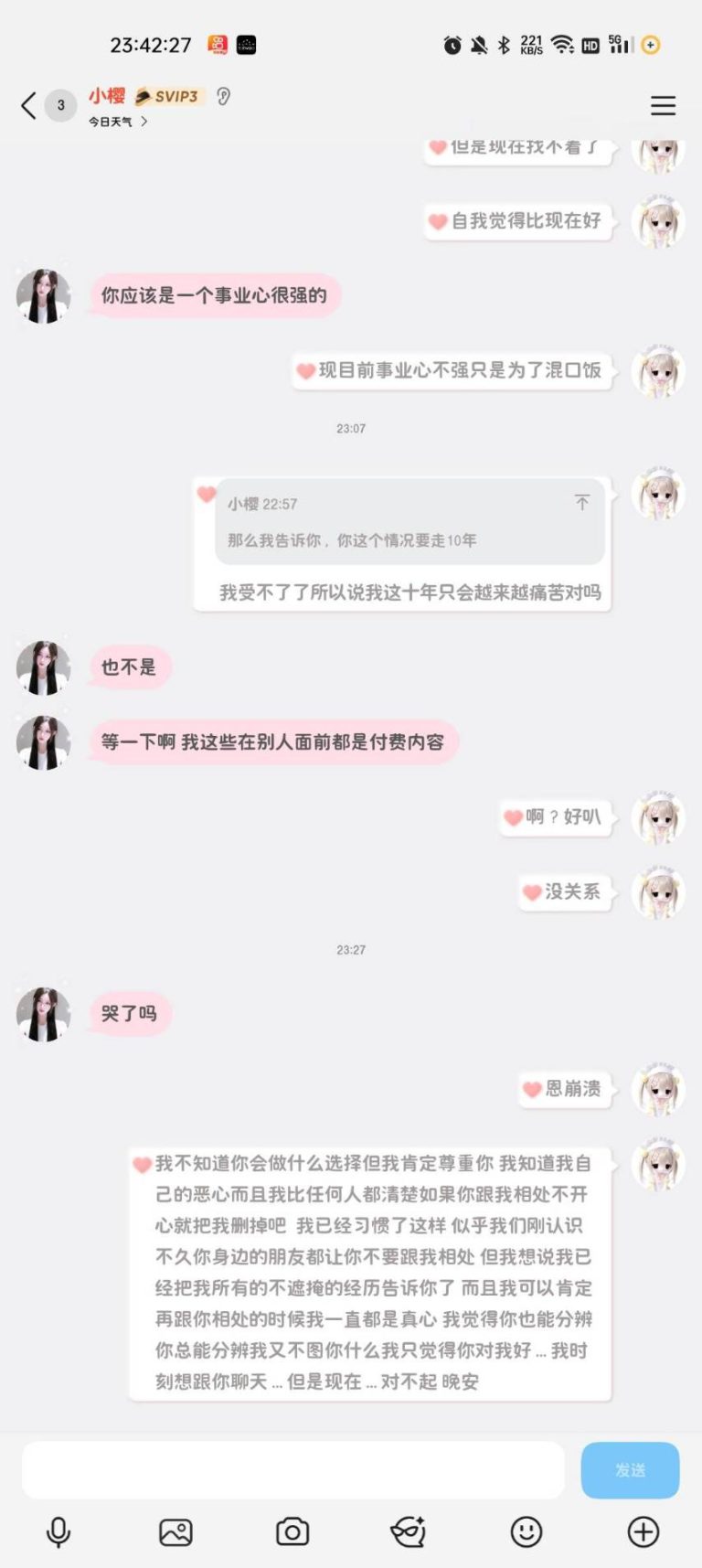Open 小樱's avatar beside 哭了吗
The height and width of the screenshot is (1568, 702).
pyautogui.click(x=43, y=1014)
